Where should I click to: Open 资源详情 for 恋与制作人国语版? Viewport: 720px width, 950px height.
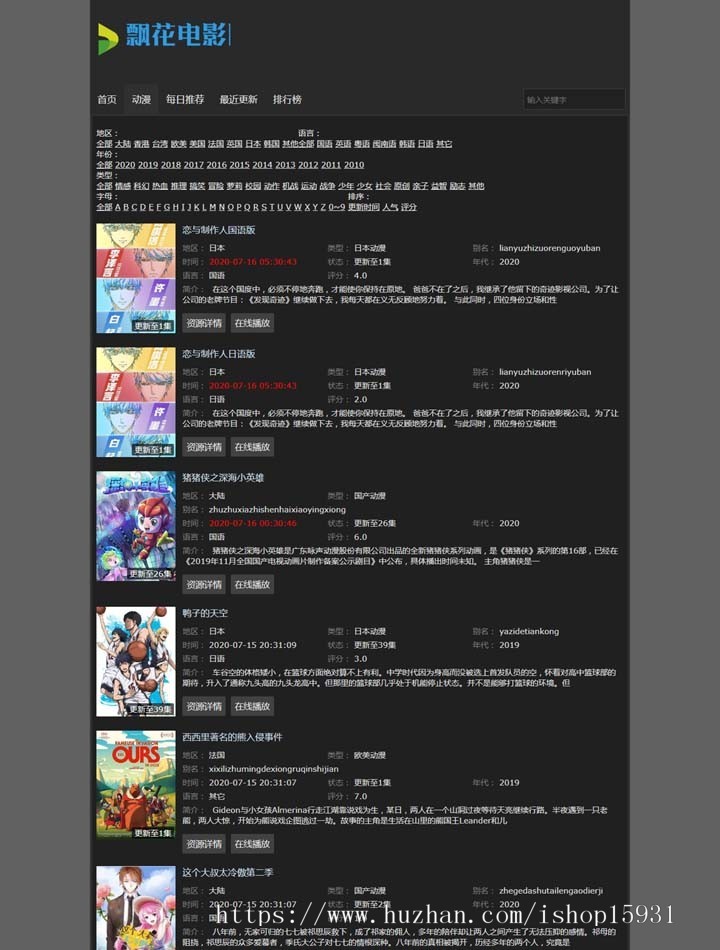tap(204, 323)
